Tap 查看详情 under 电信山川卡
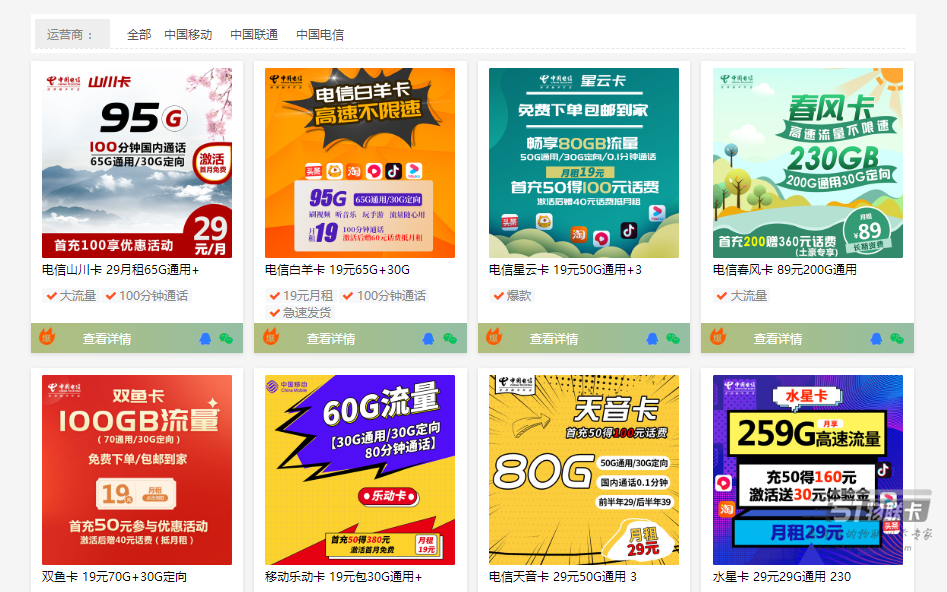947x592 pixels. [x=106, y=339]
